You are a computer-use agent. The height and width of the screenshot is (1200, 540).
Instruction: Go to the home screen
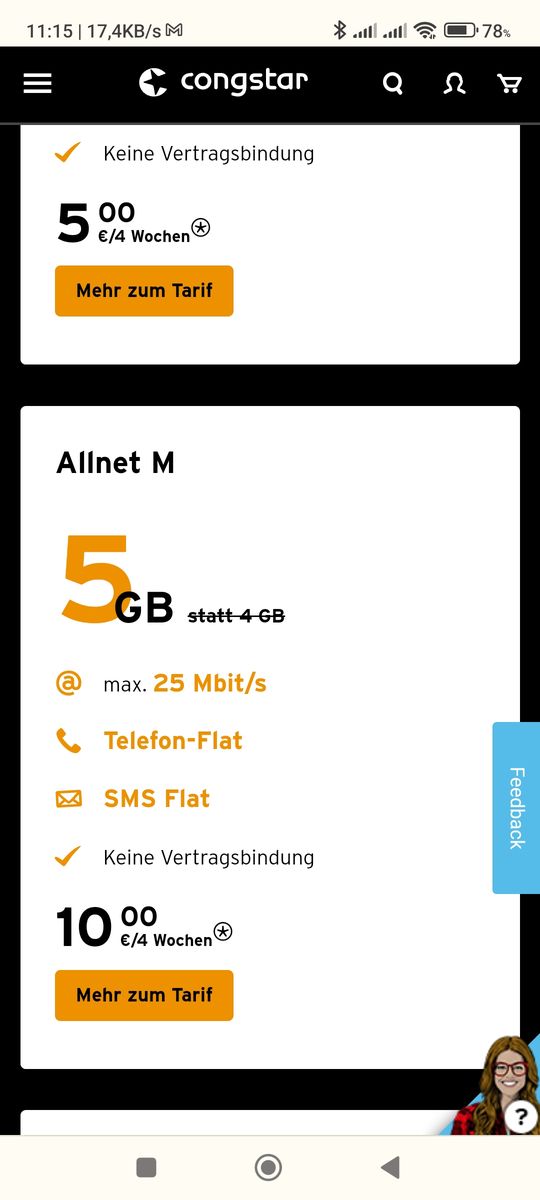click(268, 1167)
